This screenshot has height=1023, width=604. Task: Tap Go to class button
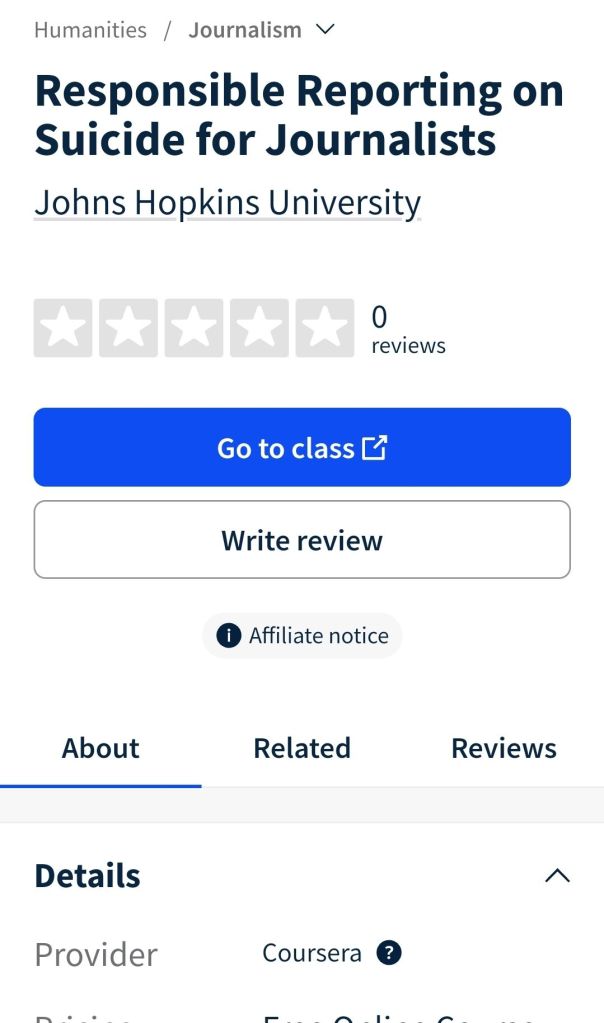click(x=302, y=448)
